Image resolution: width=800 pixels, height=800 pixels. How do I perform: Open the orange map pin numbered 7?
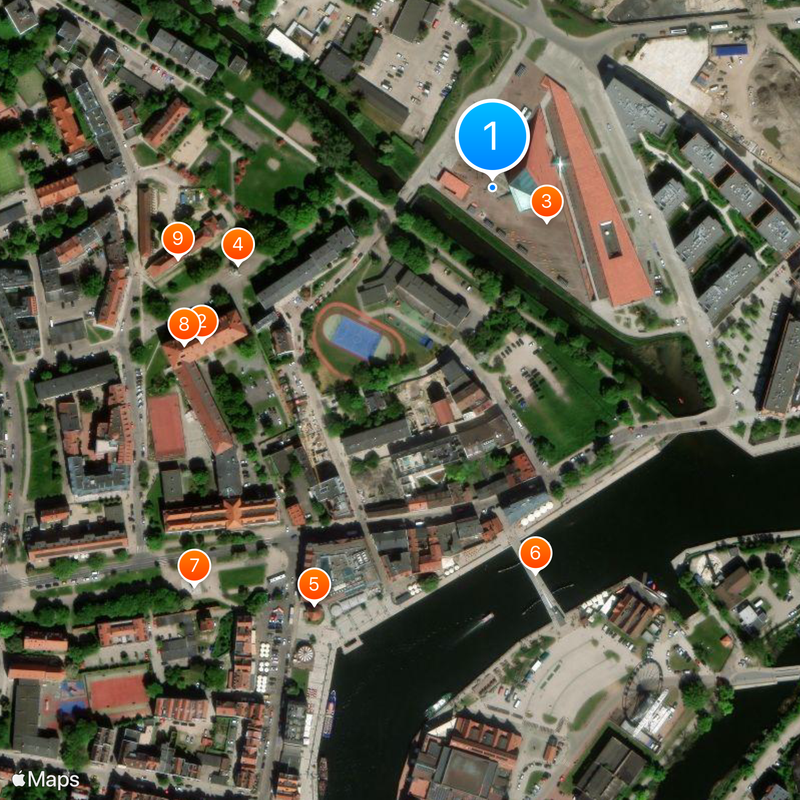[x=194, y=566]
